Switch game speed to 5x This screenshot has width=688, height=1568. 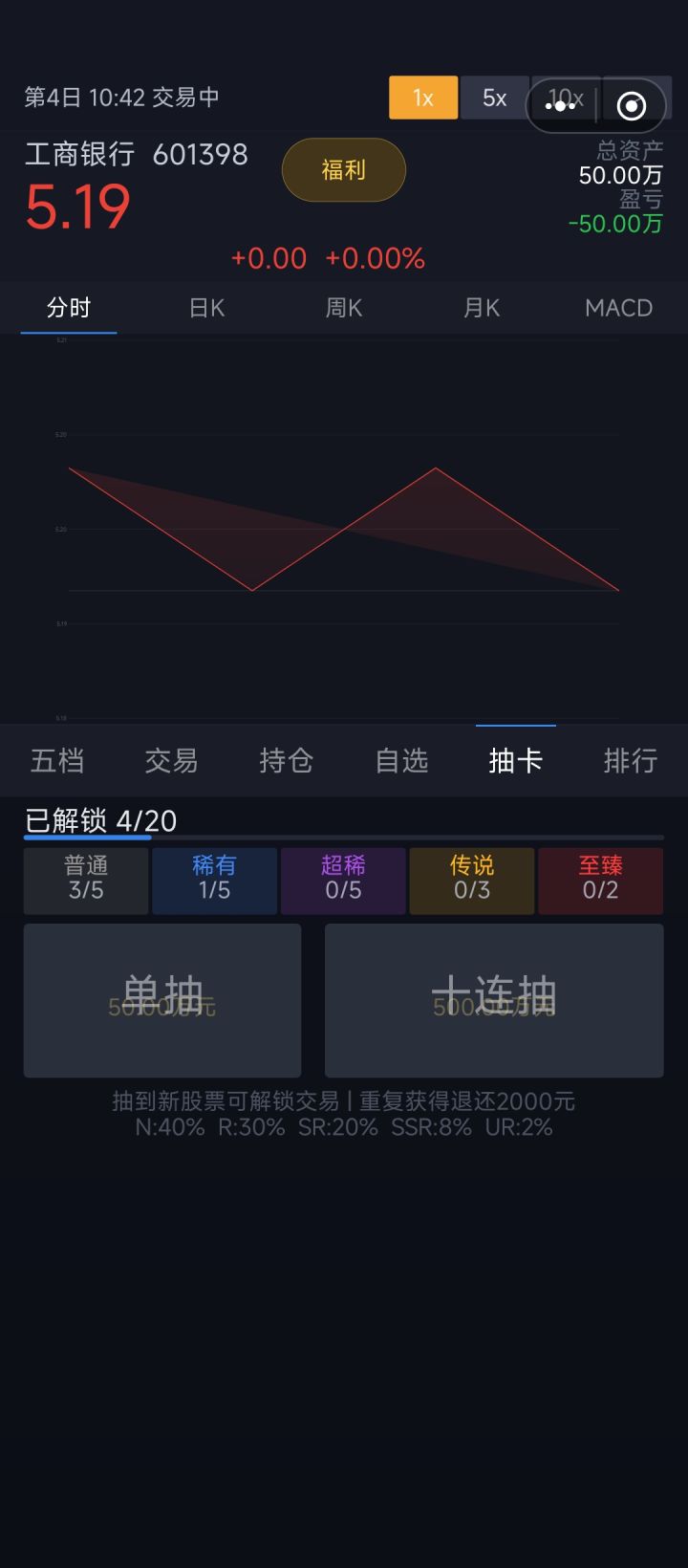click(494, 98)
